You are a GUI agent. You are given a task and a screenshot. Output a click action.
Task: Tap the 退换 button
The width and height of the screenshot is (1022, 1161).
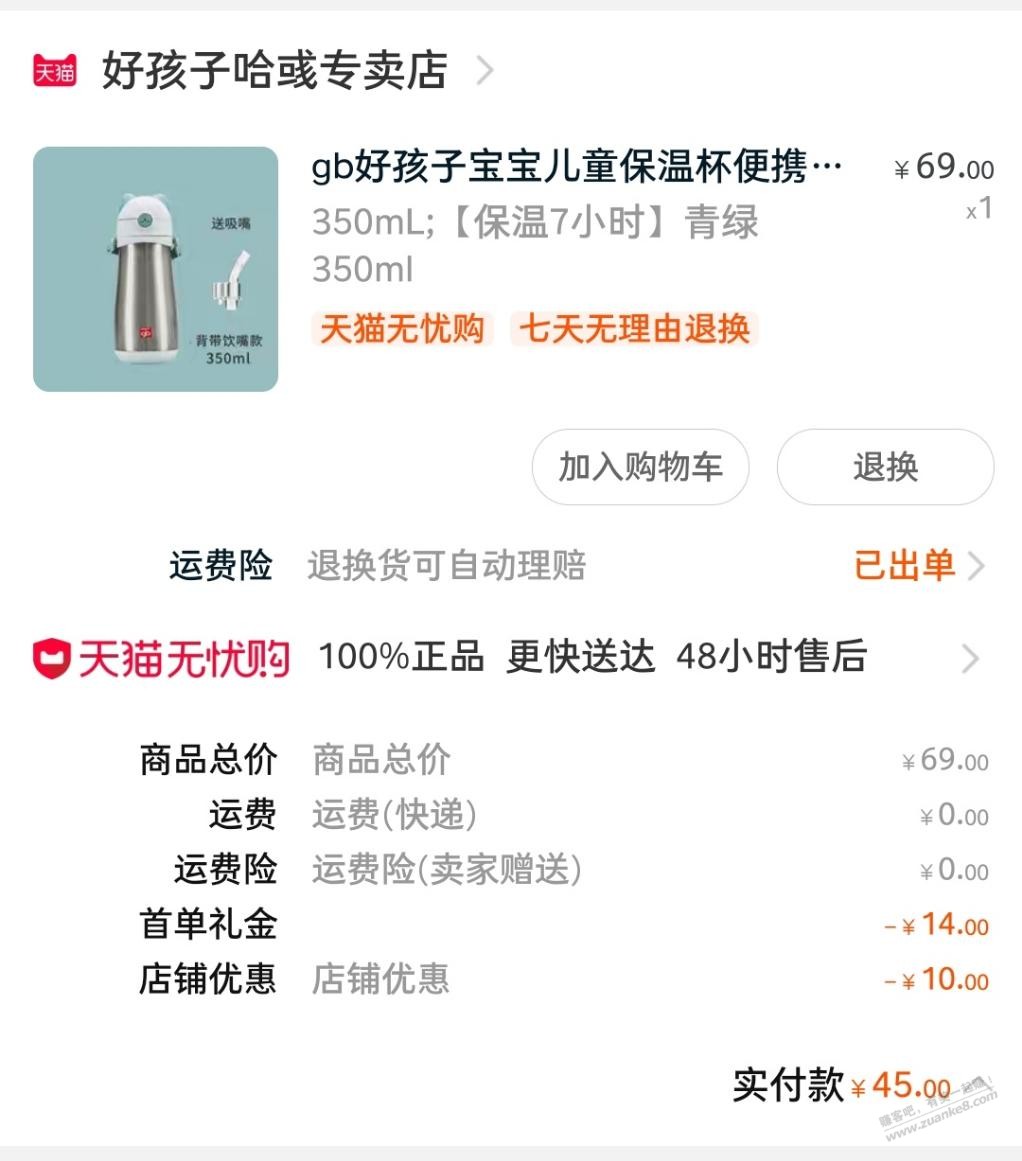885,467
